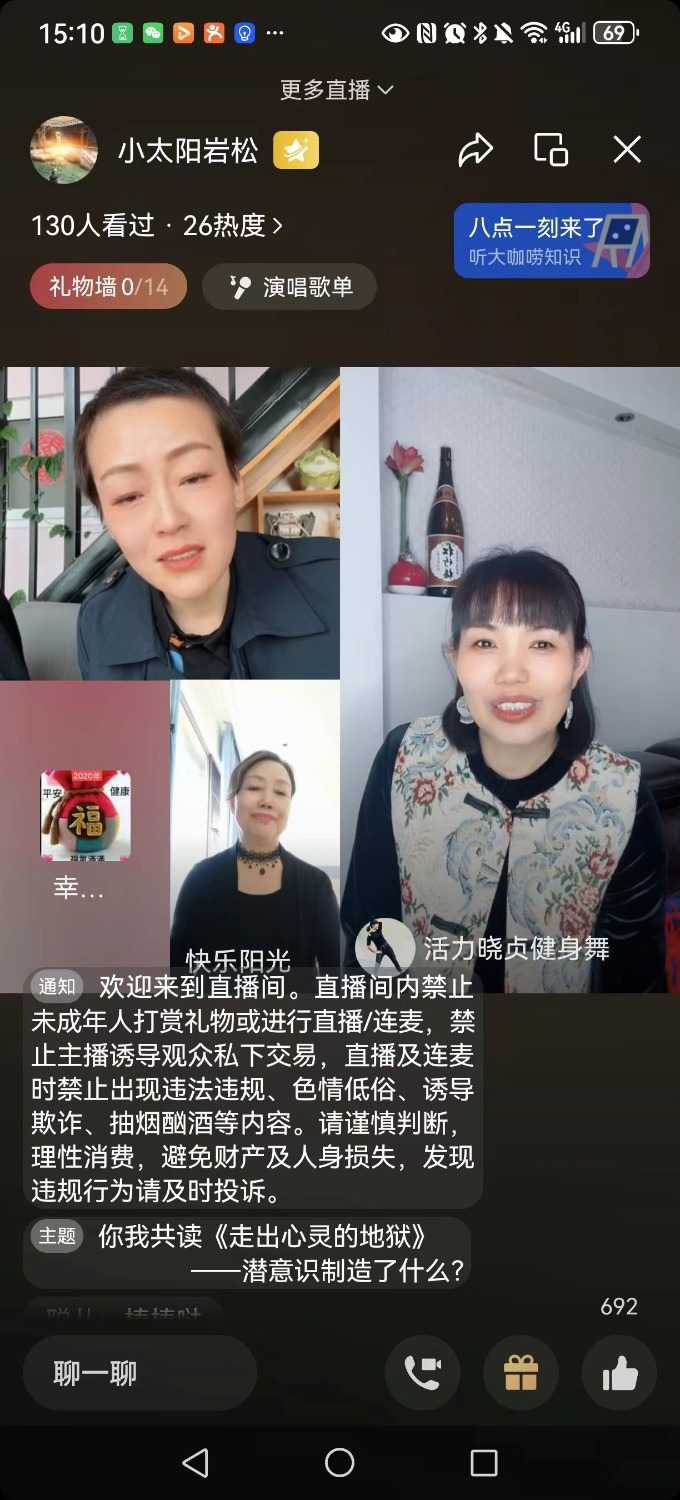680x1500 pixels.
Task: Go back using system navigation
Action: (x=196, y=1463)
